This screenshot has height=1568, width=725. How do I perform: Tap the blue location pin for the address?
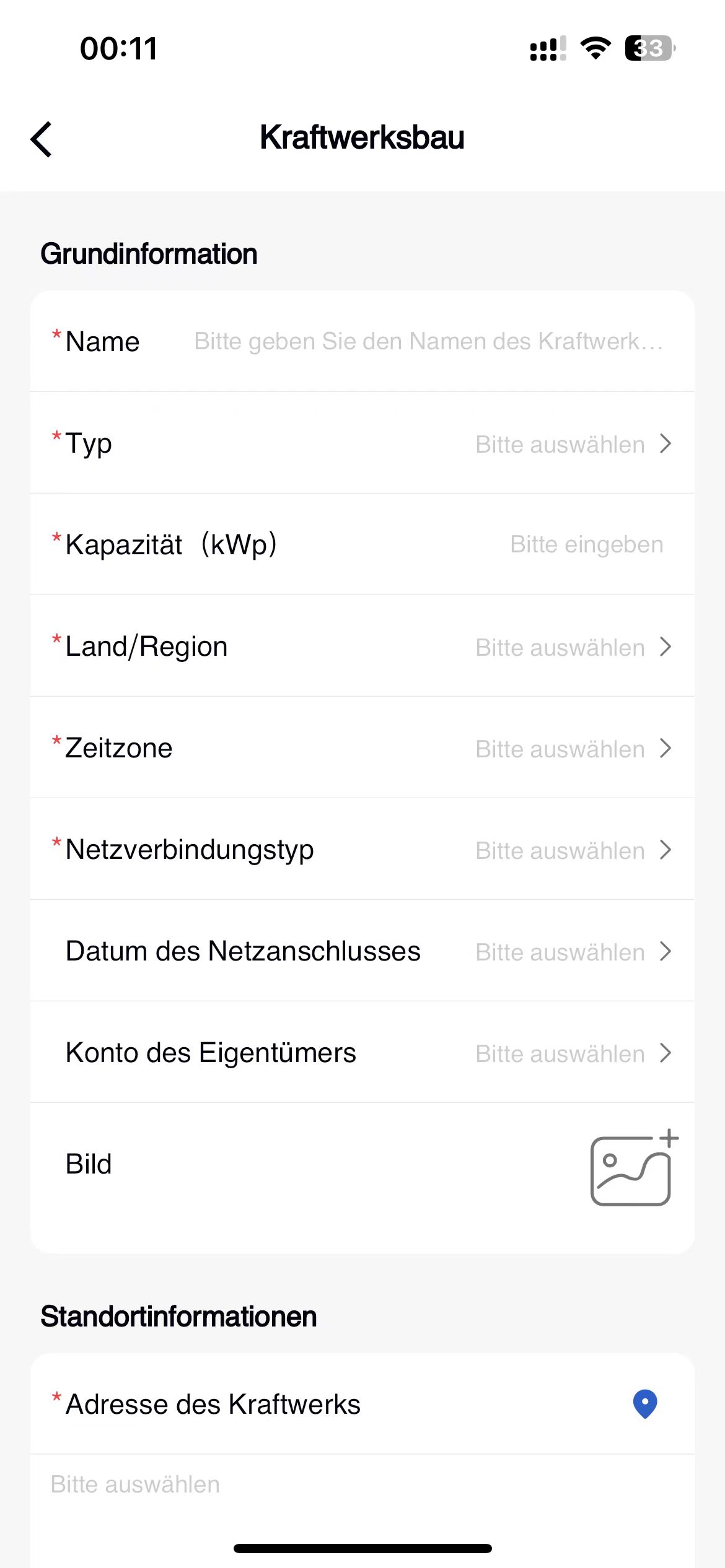(644, 1404)
